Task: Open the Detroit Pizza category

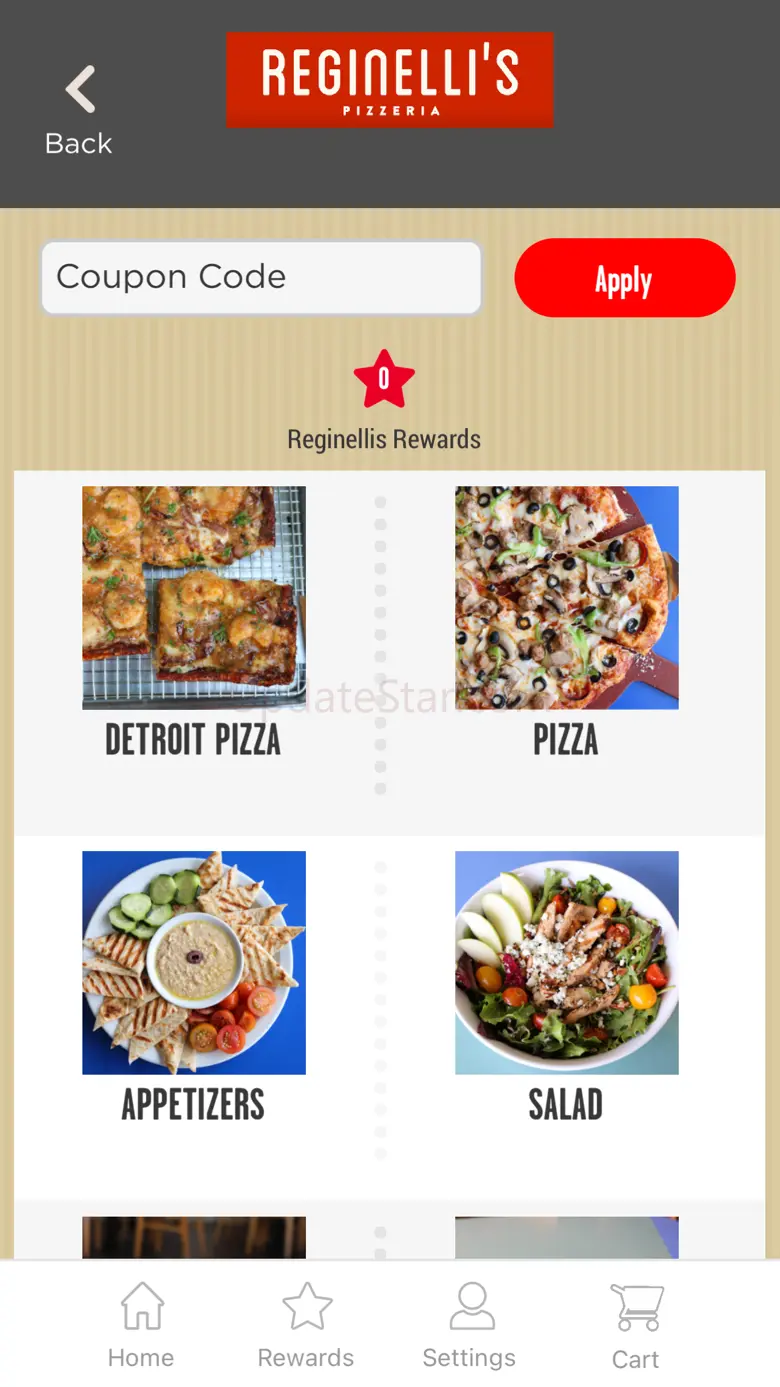Action: (x=194, y=620)
